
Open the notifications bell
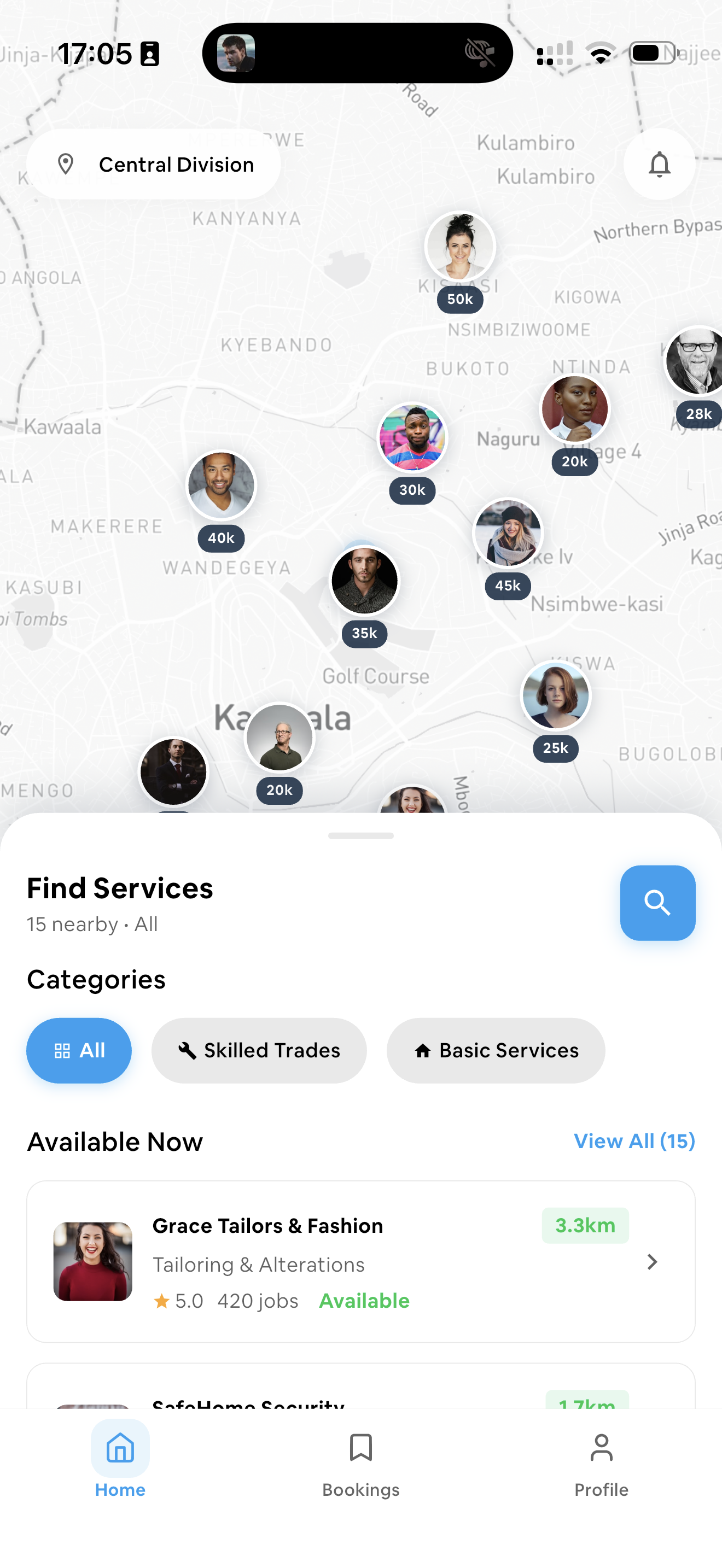[659, 165]
